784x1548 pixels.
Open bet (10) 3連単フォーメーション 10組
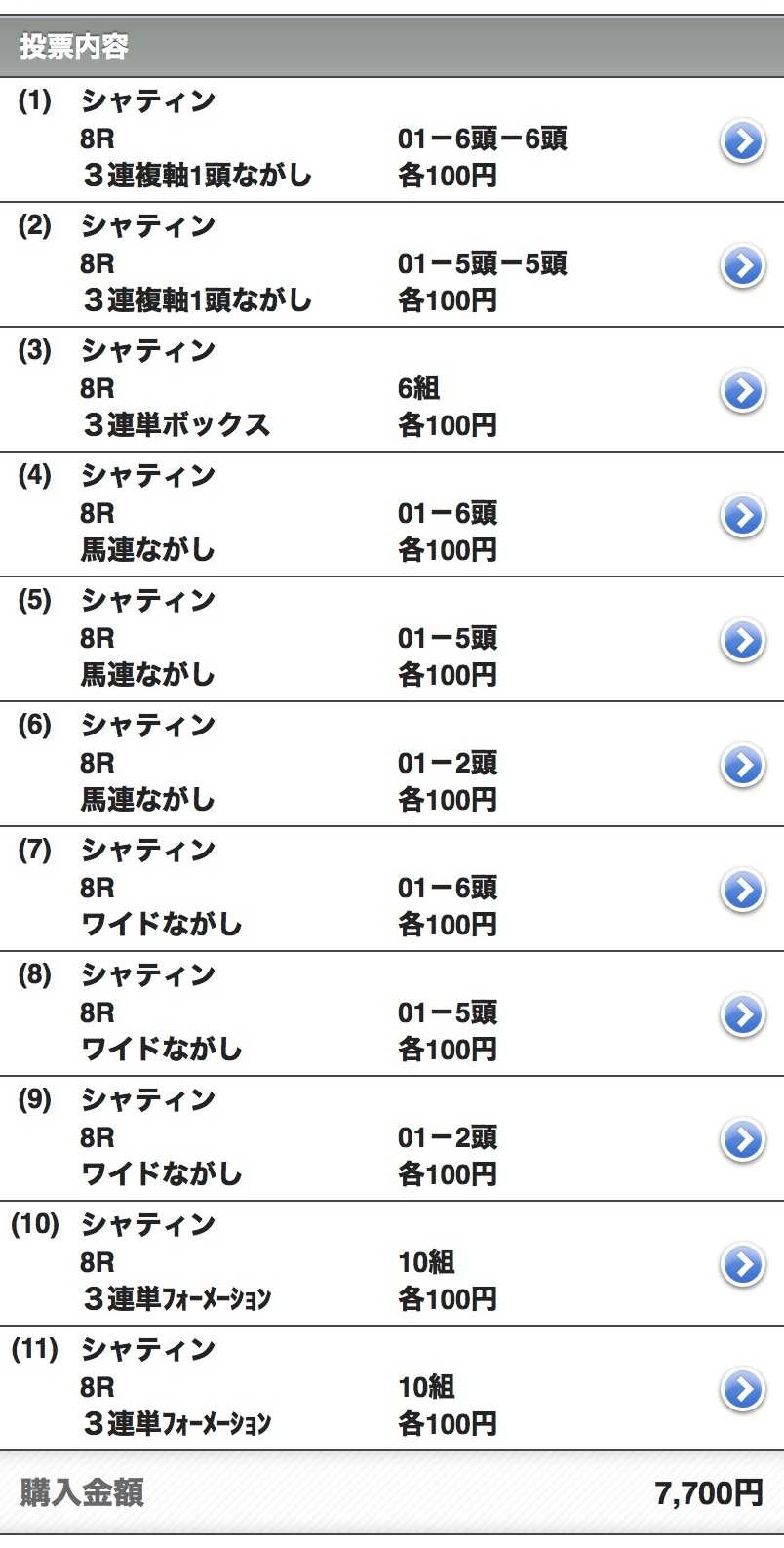pos(742,1264)
